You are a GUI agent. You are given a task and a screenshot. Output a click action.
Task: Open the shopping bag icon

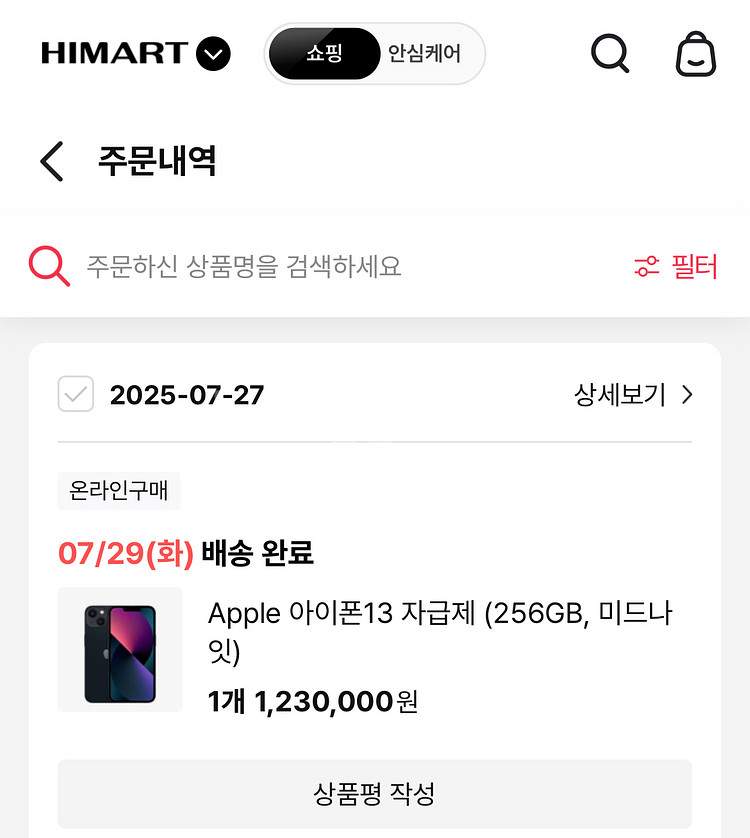[697, 54]
